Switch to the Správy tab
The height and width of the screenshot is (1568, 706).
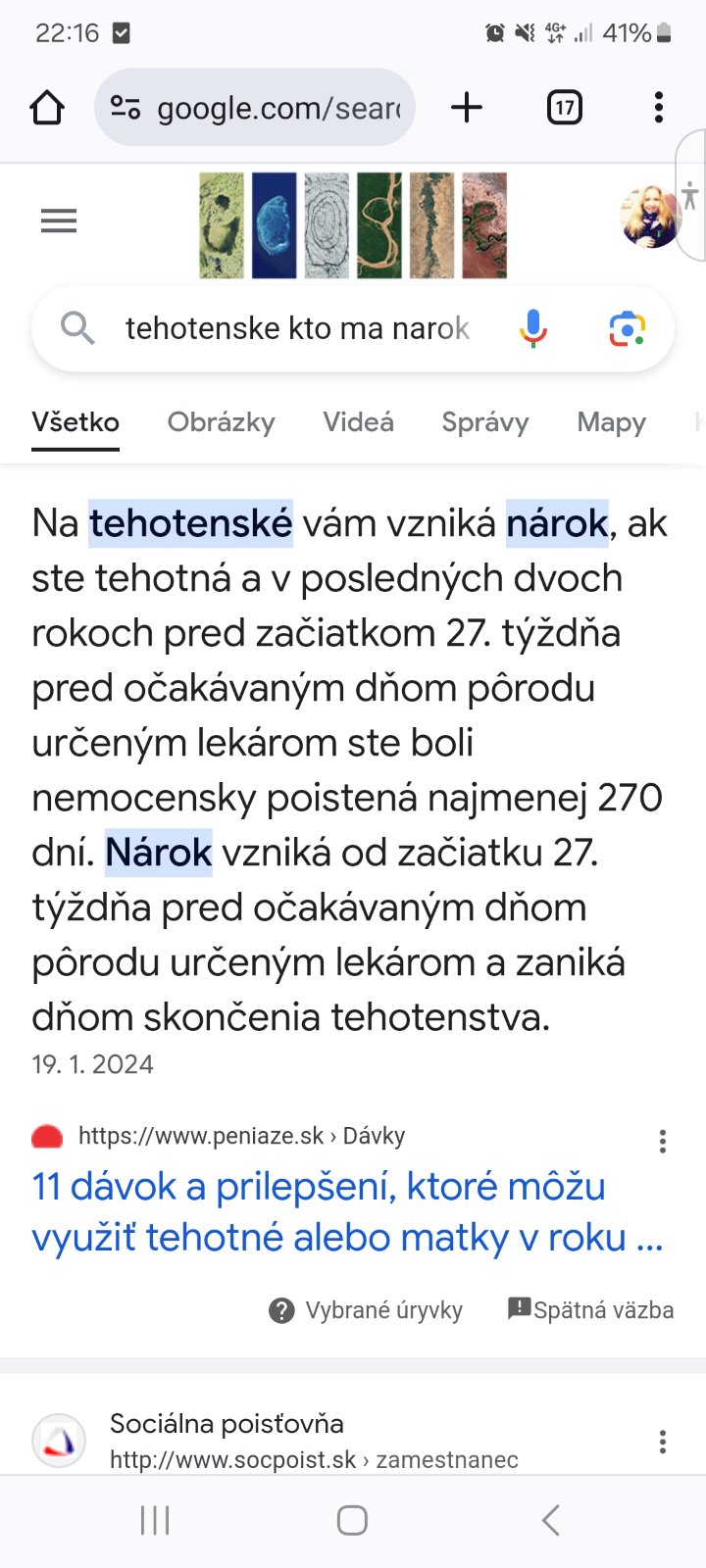[x=484, y=422]
